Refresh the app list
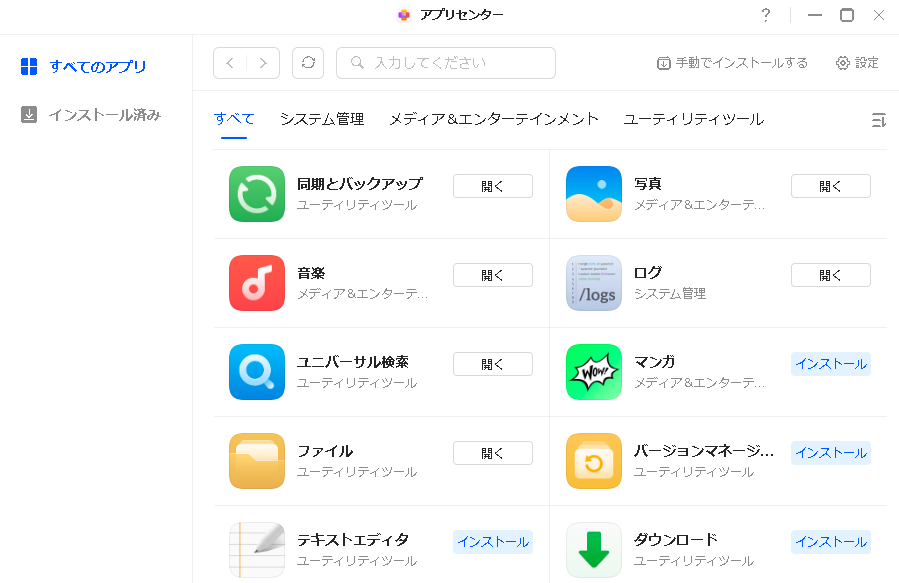This screenshot has height=583, width=899. (308, 63)
